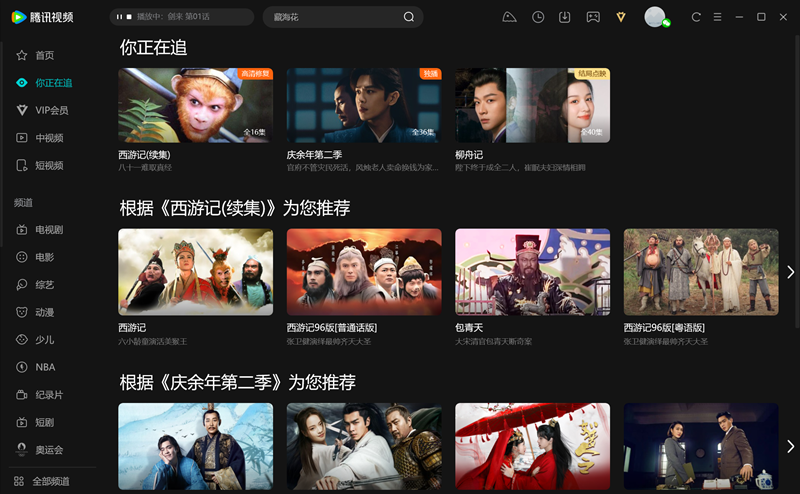Refresh the page
Viewport: 800px width, 494px height.
click(x=697, y=17)
